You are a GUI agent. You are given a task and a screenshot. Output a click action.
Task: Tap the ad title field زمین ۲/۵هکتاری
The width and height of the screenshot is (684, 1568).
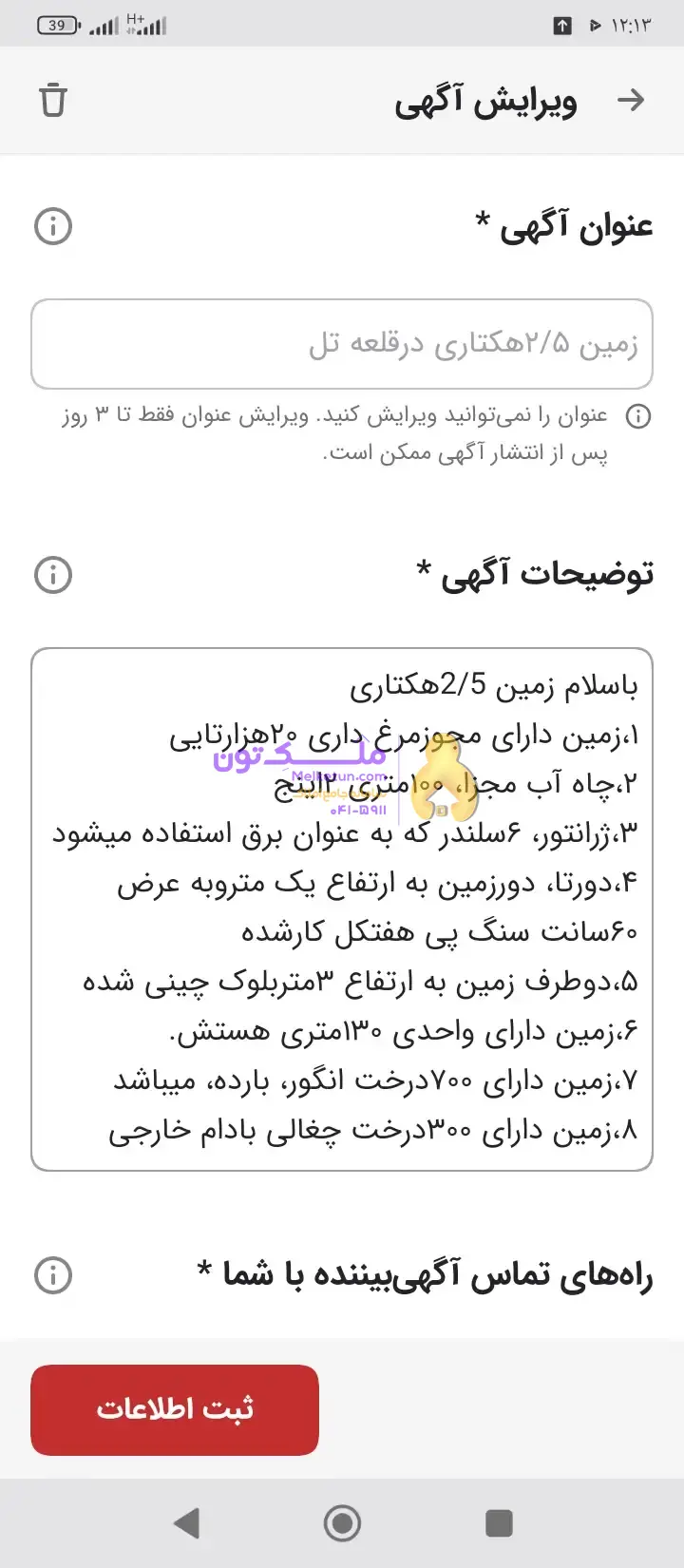pyautogui.click(x=342, y=344)
